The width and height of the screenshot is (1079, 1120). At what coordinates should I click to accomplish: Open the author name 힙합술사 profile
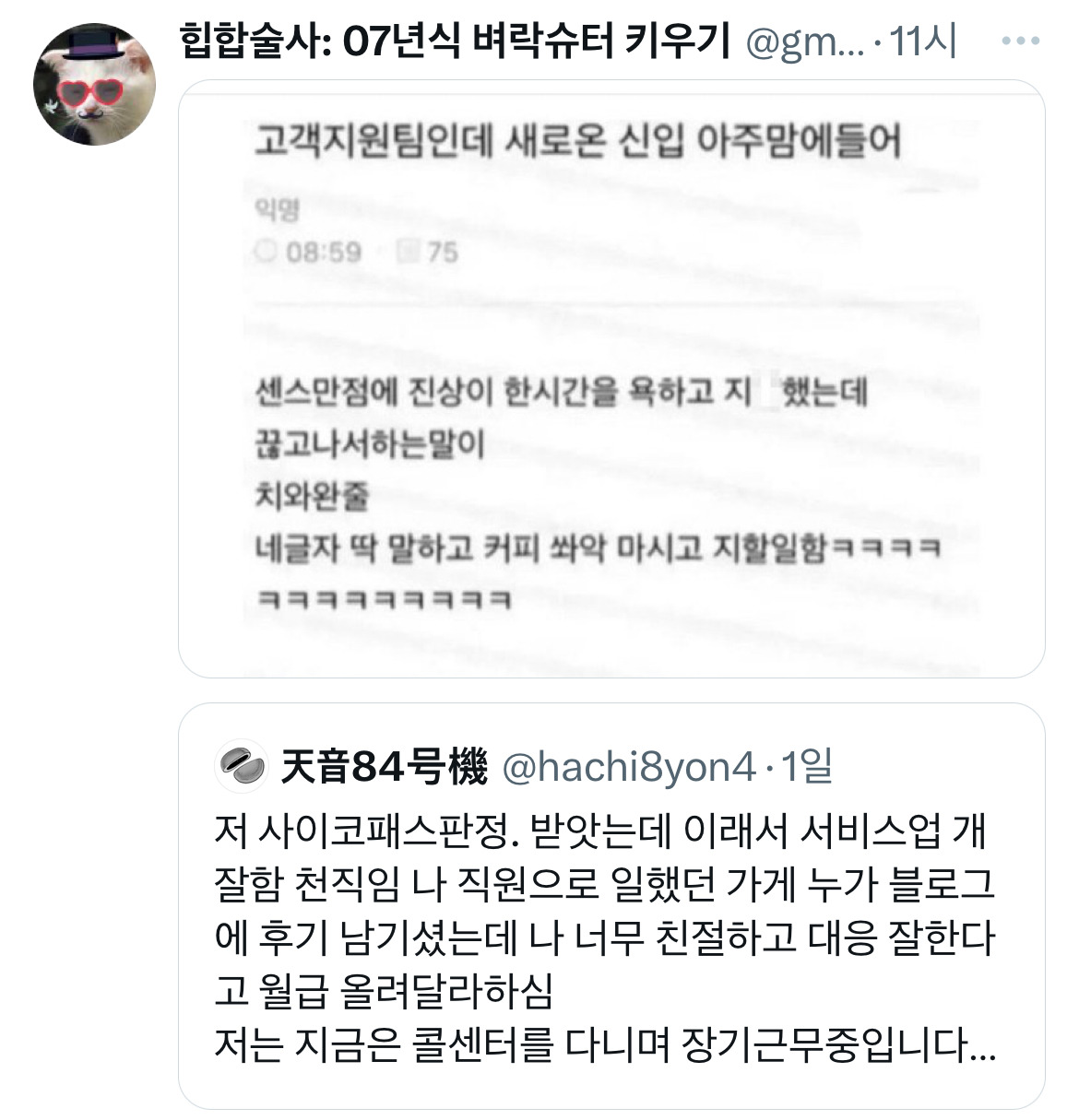click(x=454, y=41)
